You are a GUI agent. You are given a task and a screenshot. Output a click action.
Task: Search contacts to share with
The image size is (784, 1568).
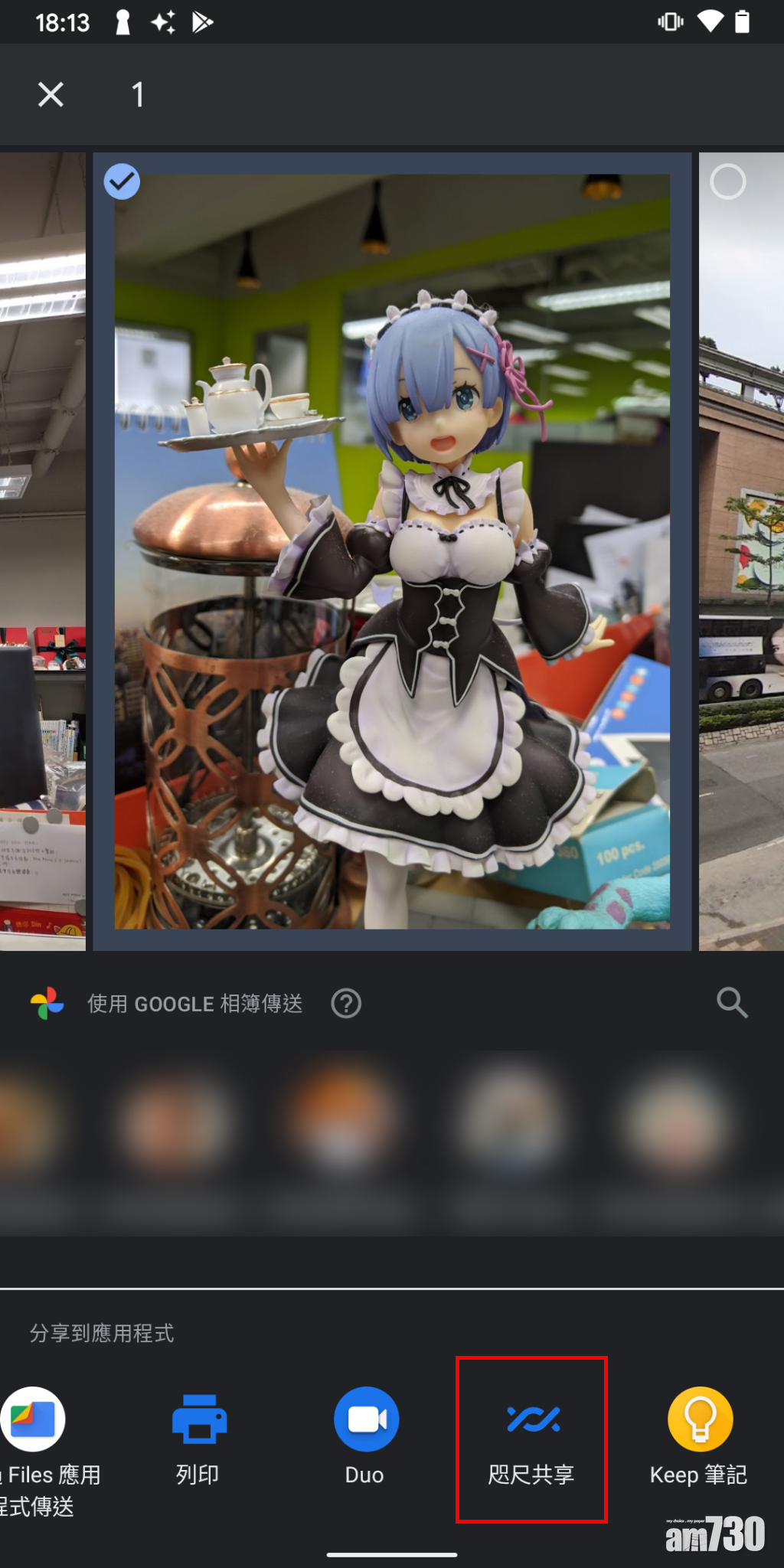tap(732, 1002)
